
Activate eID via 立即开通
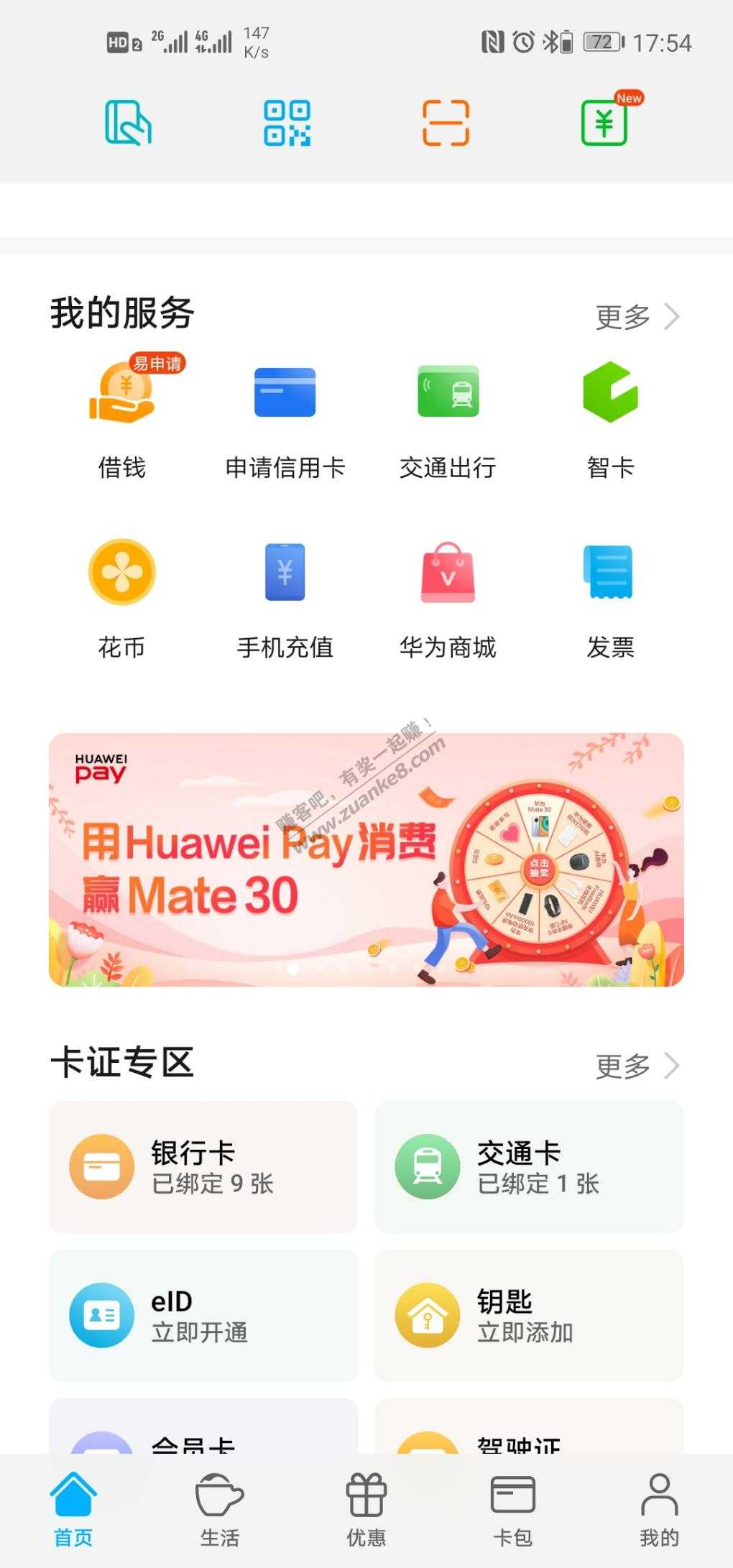(x=203, y=1315)
